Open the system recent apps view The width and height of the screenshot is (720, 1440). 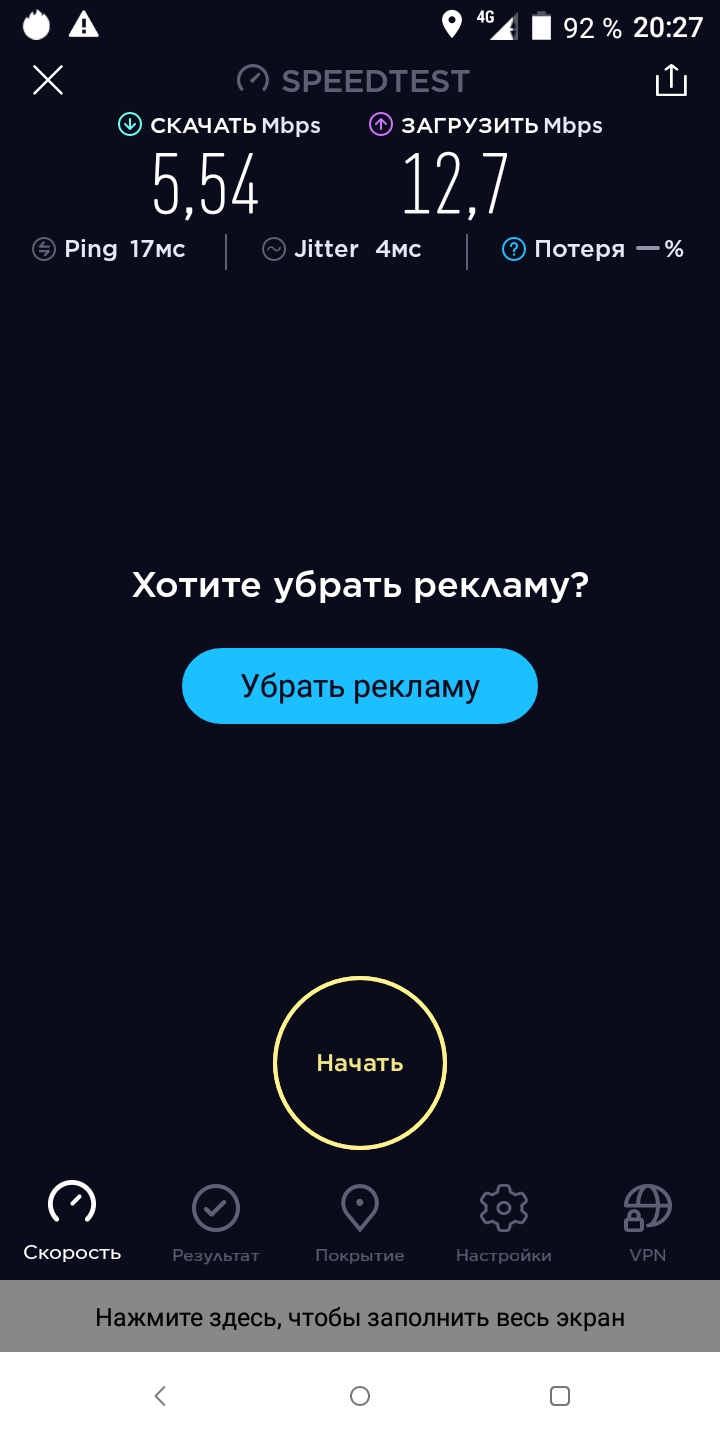[x=560, y=1396]
